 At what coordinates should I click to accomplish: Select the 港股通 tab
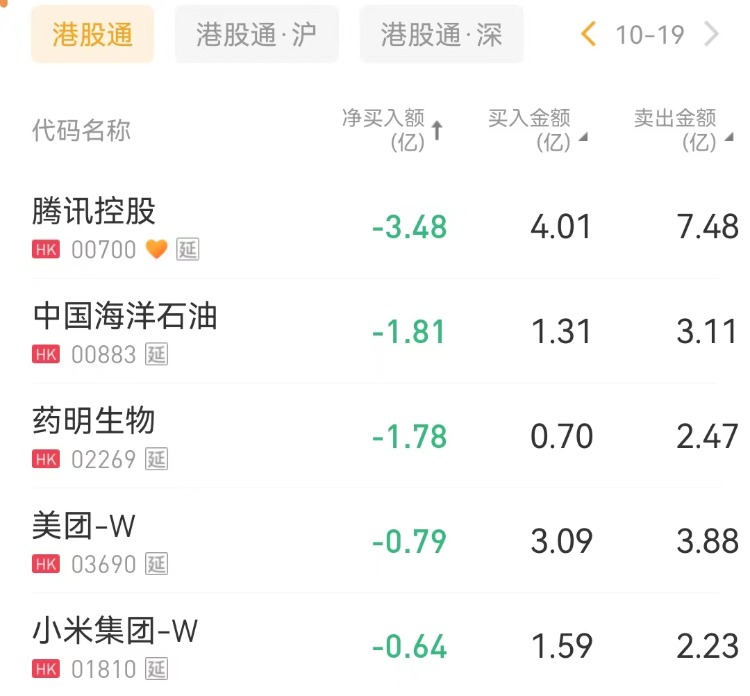pos(92,35)
